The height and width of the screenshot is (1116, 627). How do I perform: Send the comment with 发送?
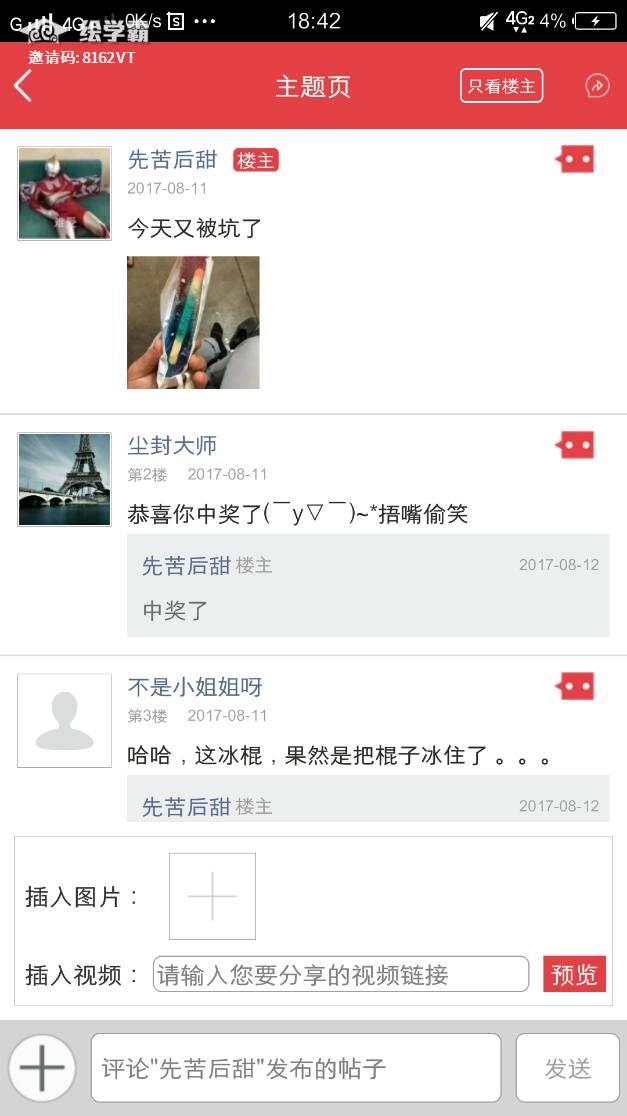tap(567, 1068)
